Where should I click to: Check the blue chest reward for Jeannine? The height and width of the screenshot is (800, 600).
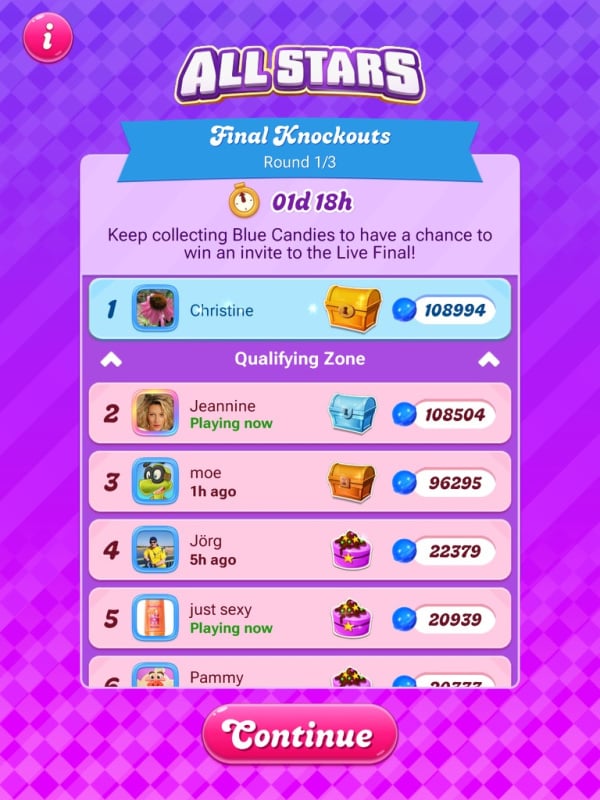(352, 414)
